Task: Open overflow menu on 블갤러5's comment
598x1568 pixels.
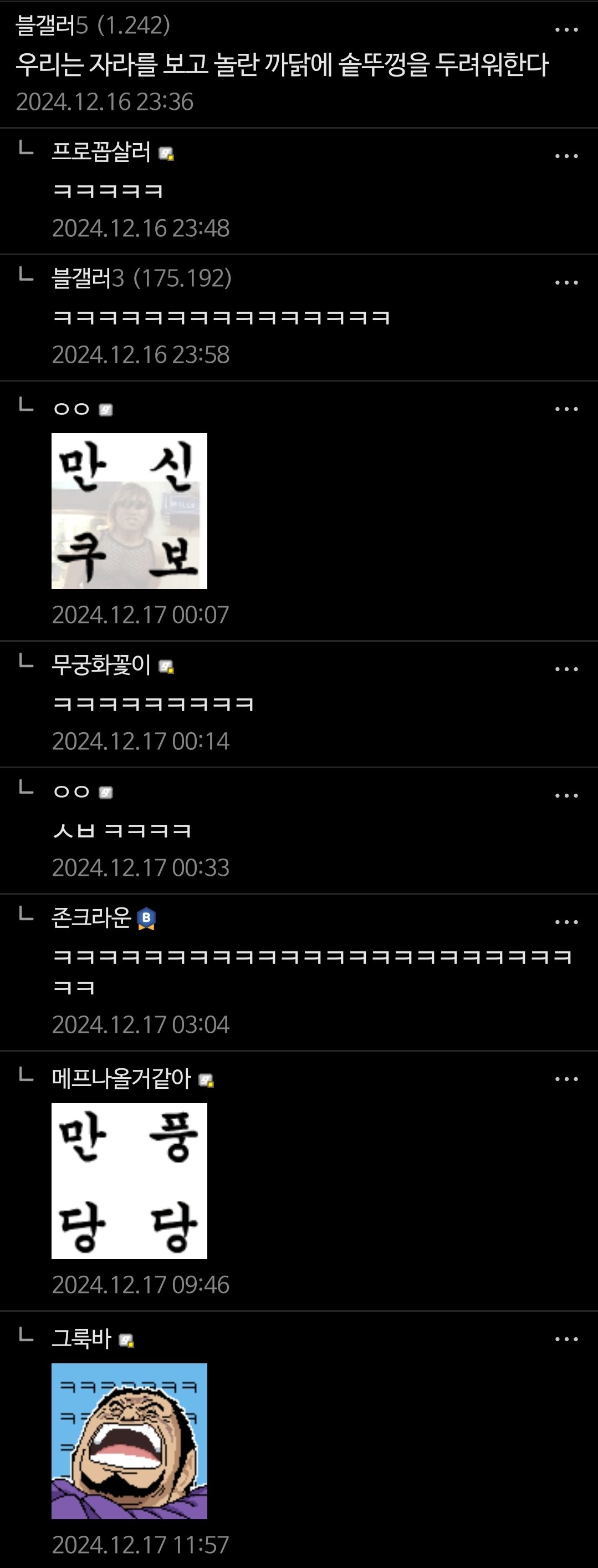Action: point(566,29)
